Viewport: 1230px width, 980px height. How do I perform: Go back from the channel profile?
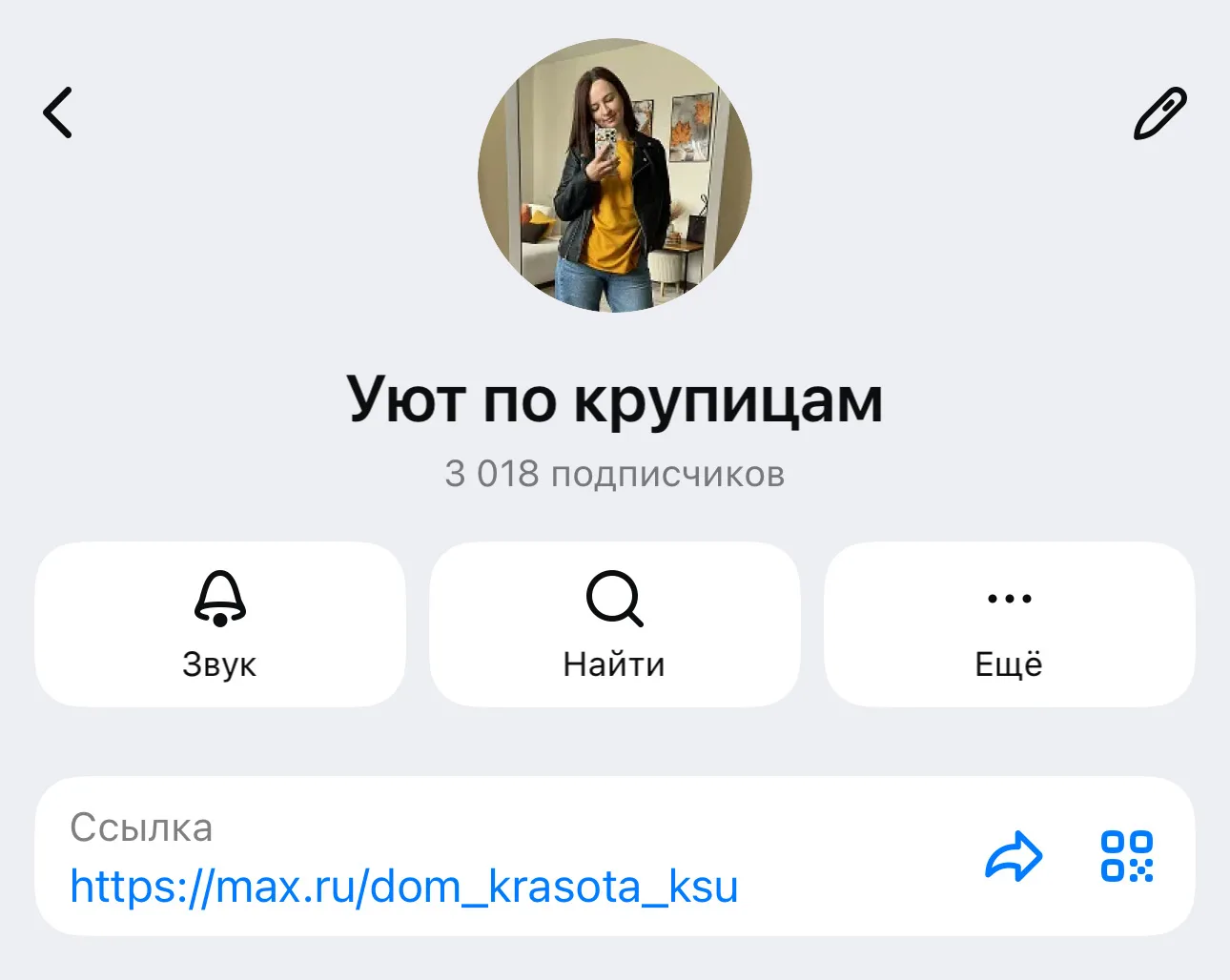58,112
